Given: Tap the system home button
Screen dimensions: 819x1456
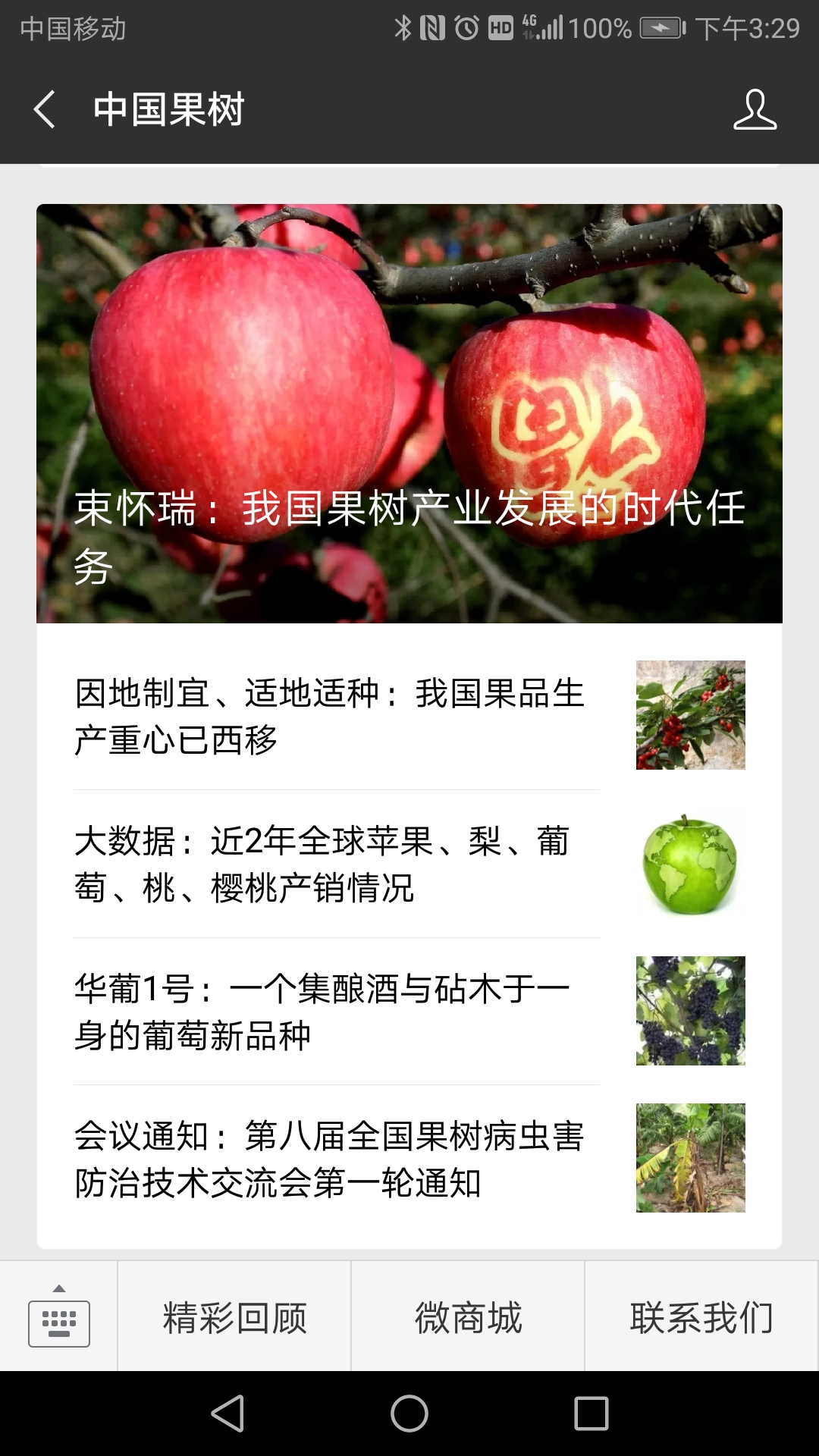Looking at the screenshot, I should (x=409, y=1414).
